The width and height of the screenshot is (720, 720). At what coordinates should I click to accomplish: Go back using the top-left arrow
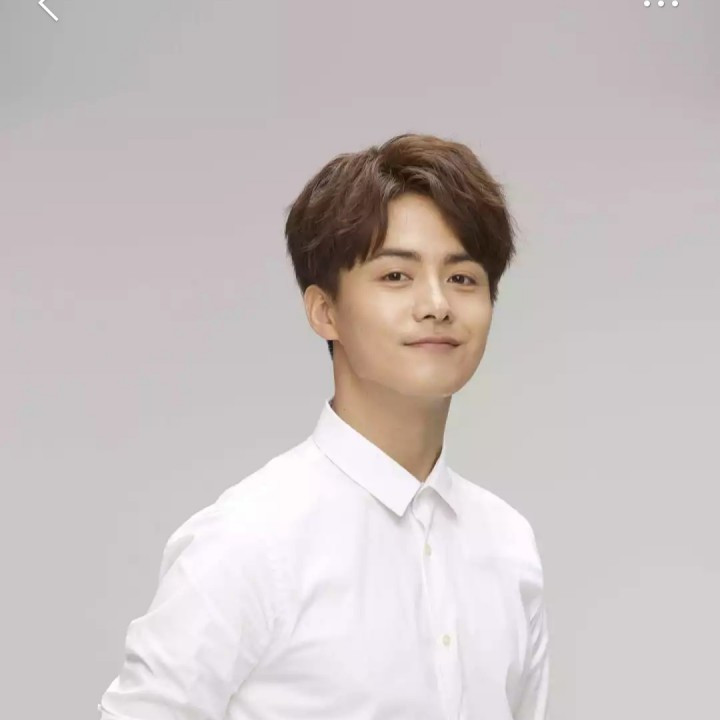(x=48, y=7)
